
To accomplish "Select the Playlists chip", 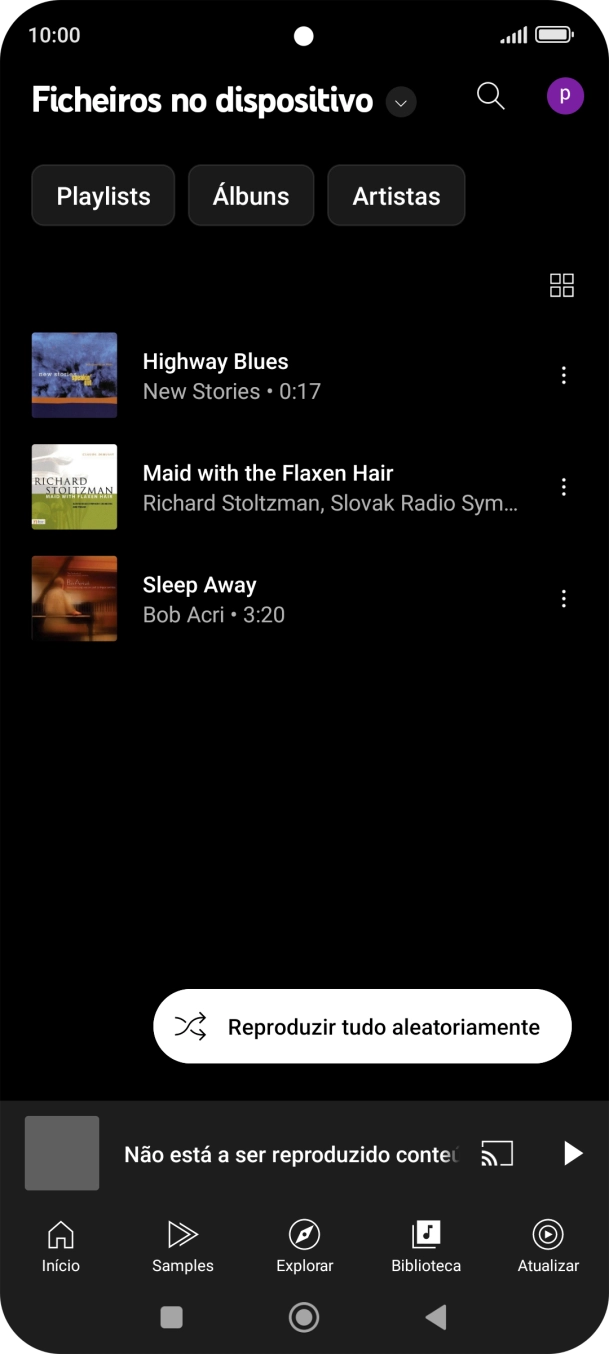I will [x=103, y=196].
